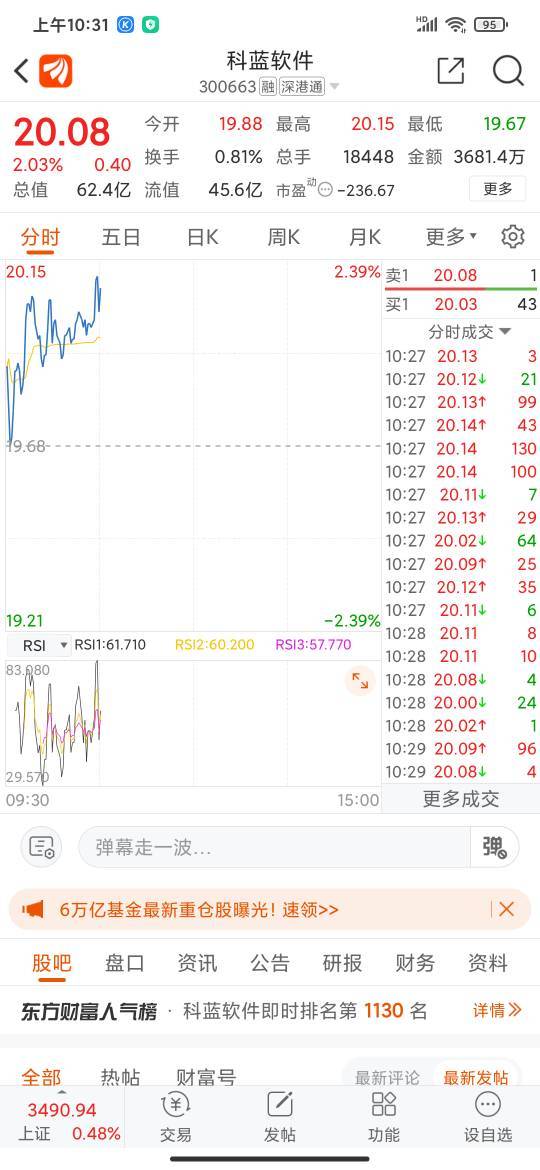
Task: Open 详情 of the popularity ranking
Action: pos(497,1010)
